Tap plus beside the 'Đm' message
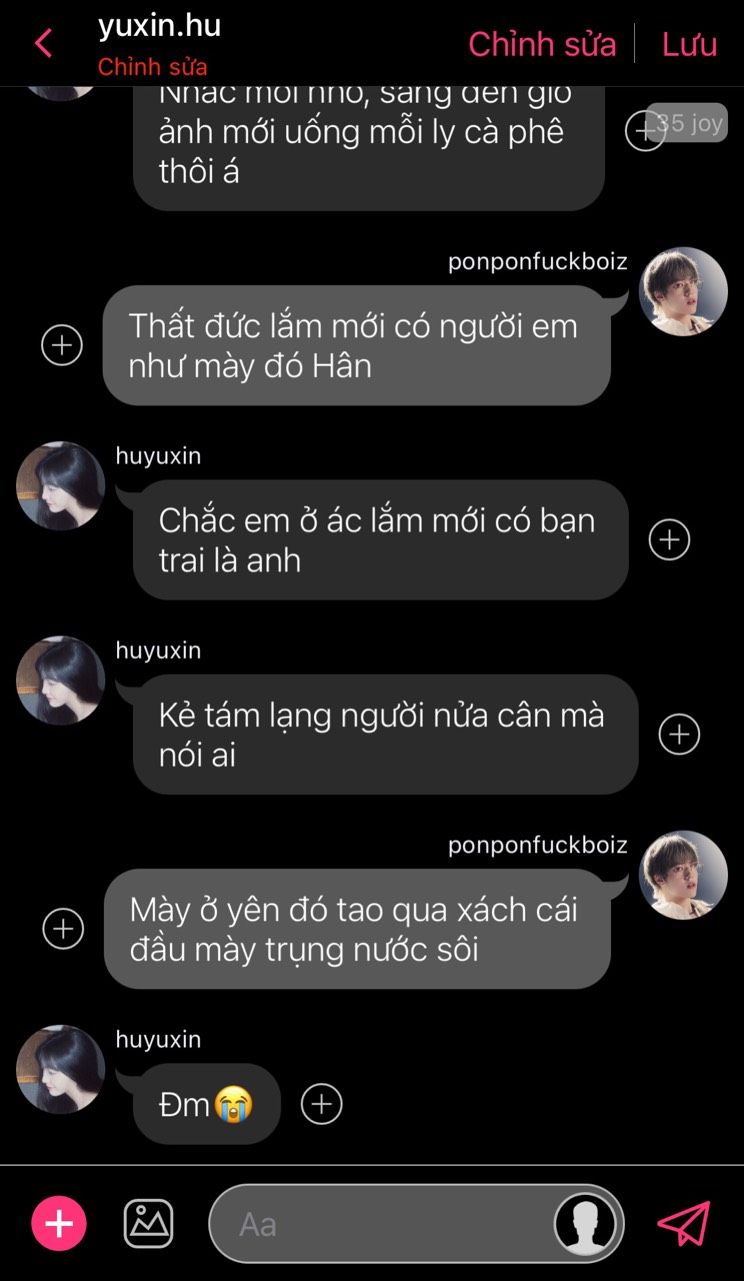The height and width of the screenshot is (1281, 744). tap(322, 1104)
